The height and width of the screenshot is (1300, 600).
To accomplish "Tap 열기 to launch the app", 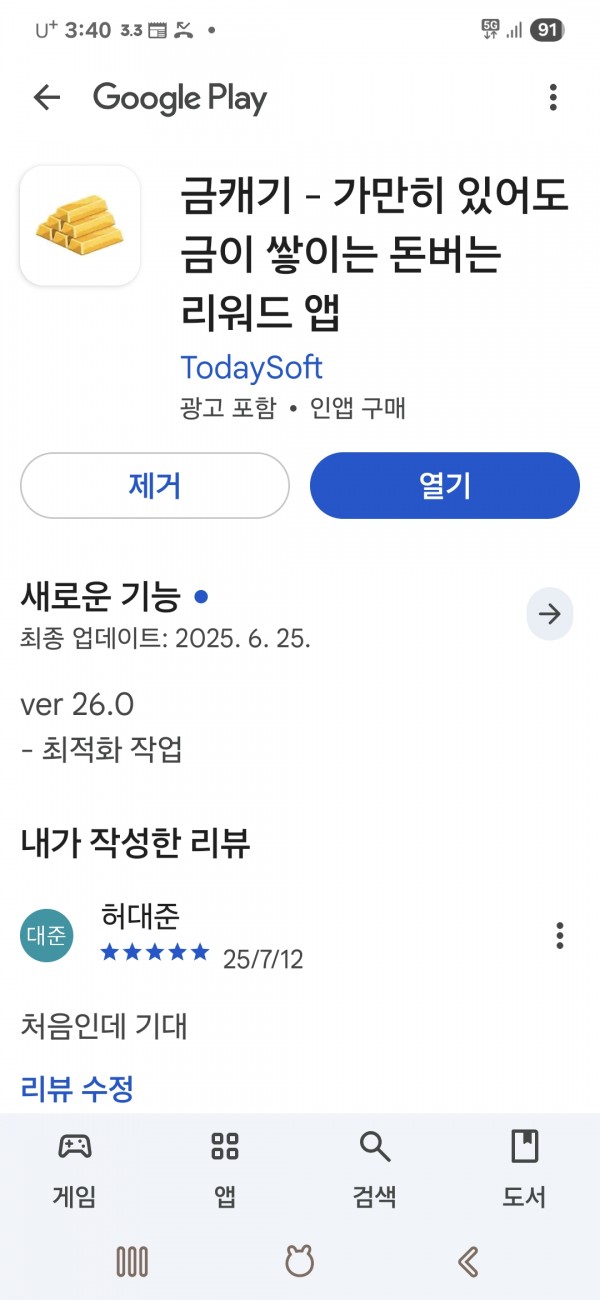I will 445,485.
